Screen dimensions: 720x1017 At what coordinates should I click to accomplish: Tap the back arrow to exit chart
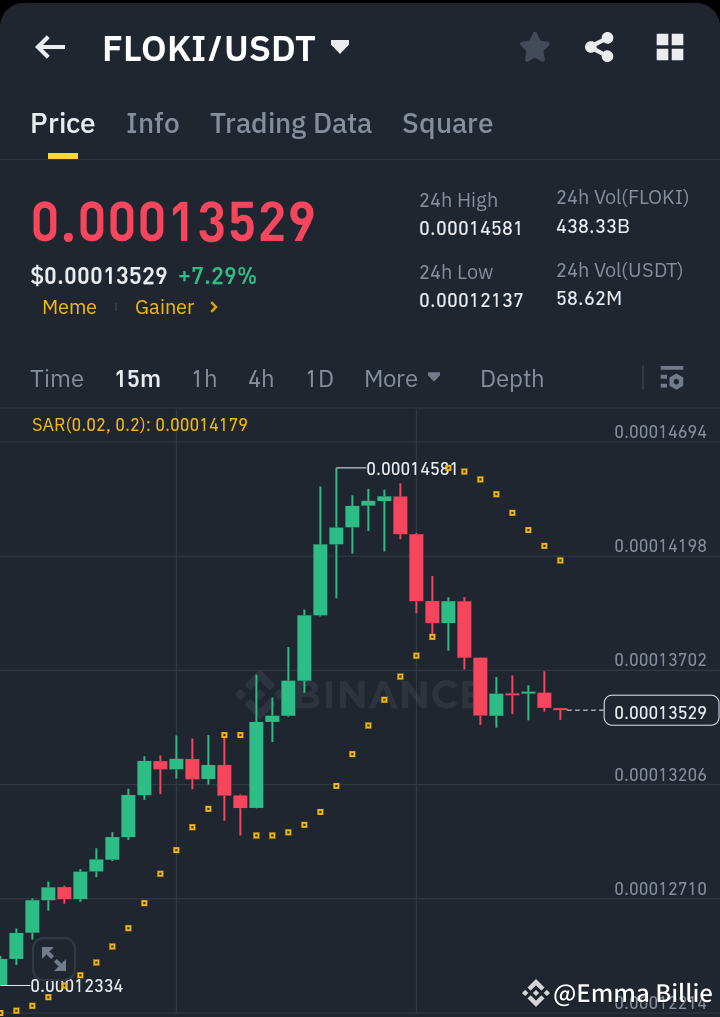tap(49, 47)
